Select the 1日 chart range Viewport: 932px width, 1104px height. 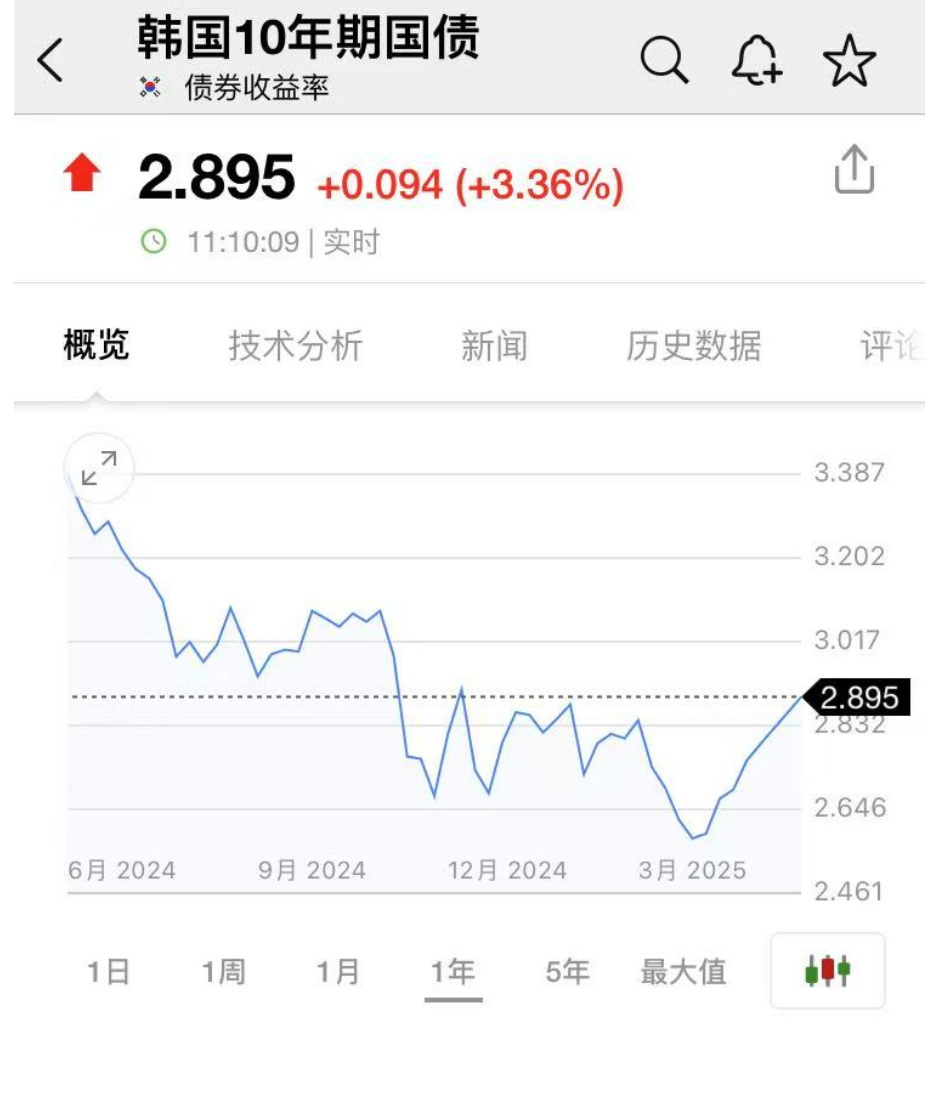[108, 971]
